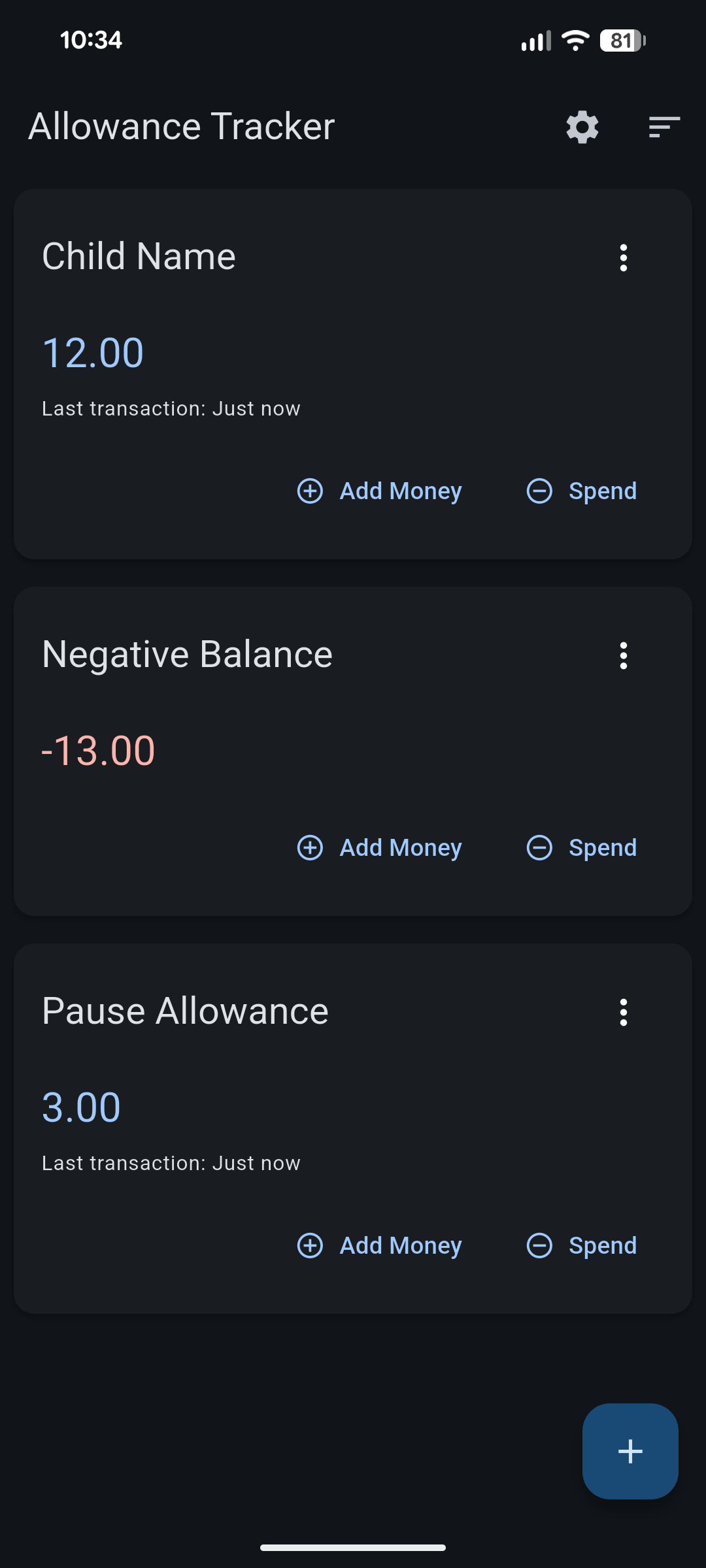Screen dimensions: 706x1568
Task: Click the minus circle icon on Negative Balance card
Action: 539,847
